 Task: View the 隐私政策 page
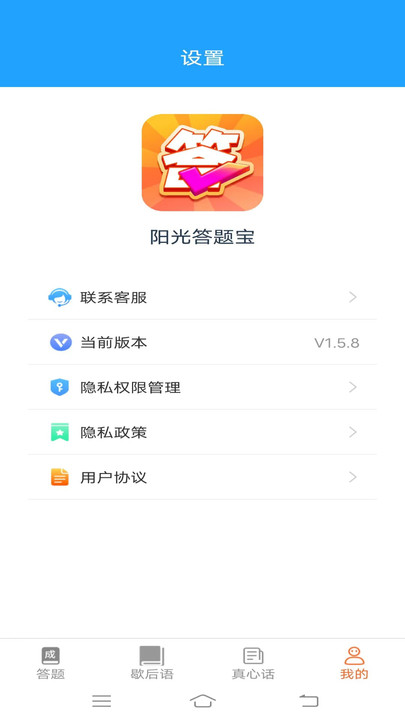[x=202, y=432]
